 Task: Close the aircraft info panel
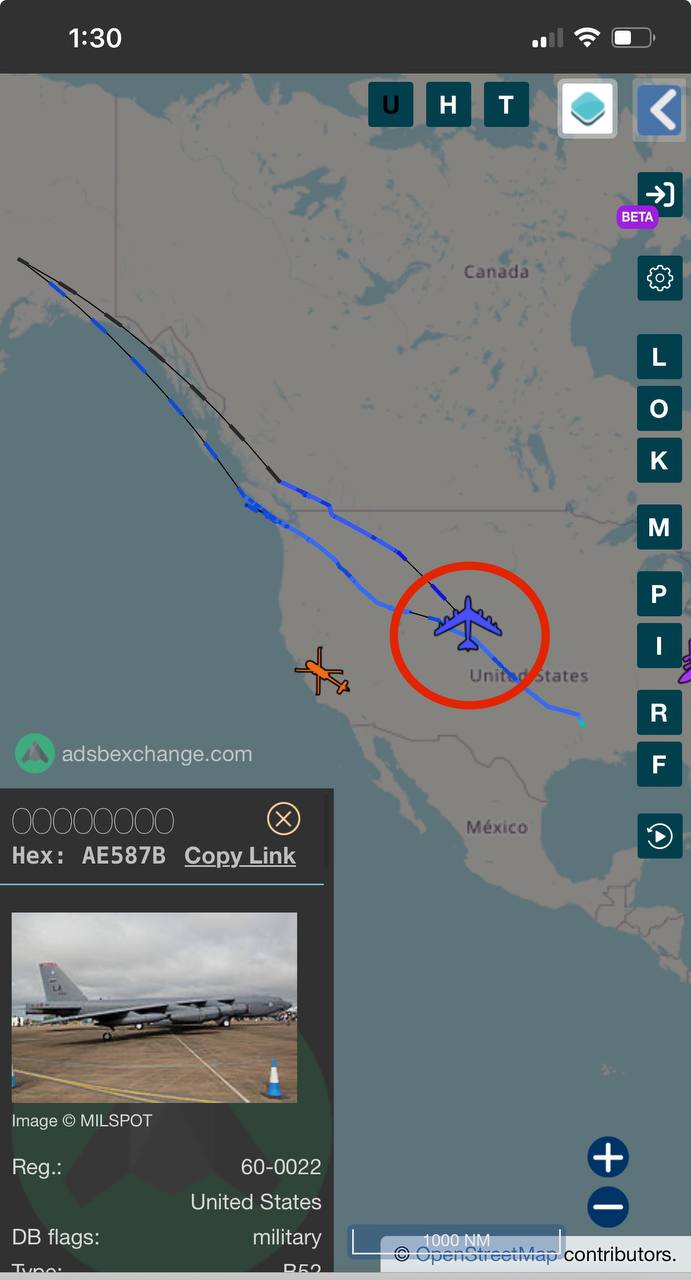[x=283, y=819]
